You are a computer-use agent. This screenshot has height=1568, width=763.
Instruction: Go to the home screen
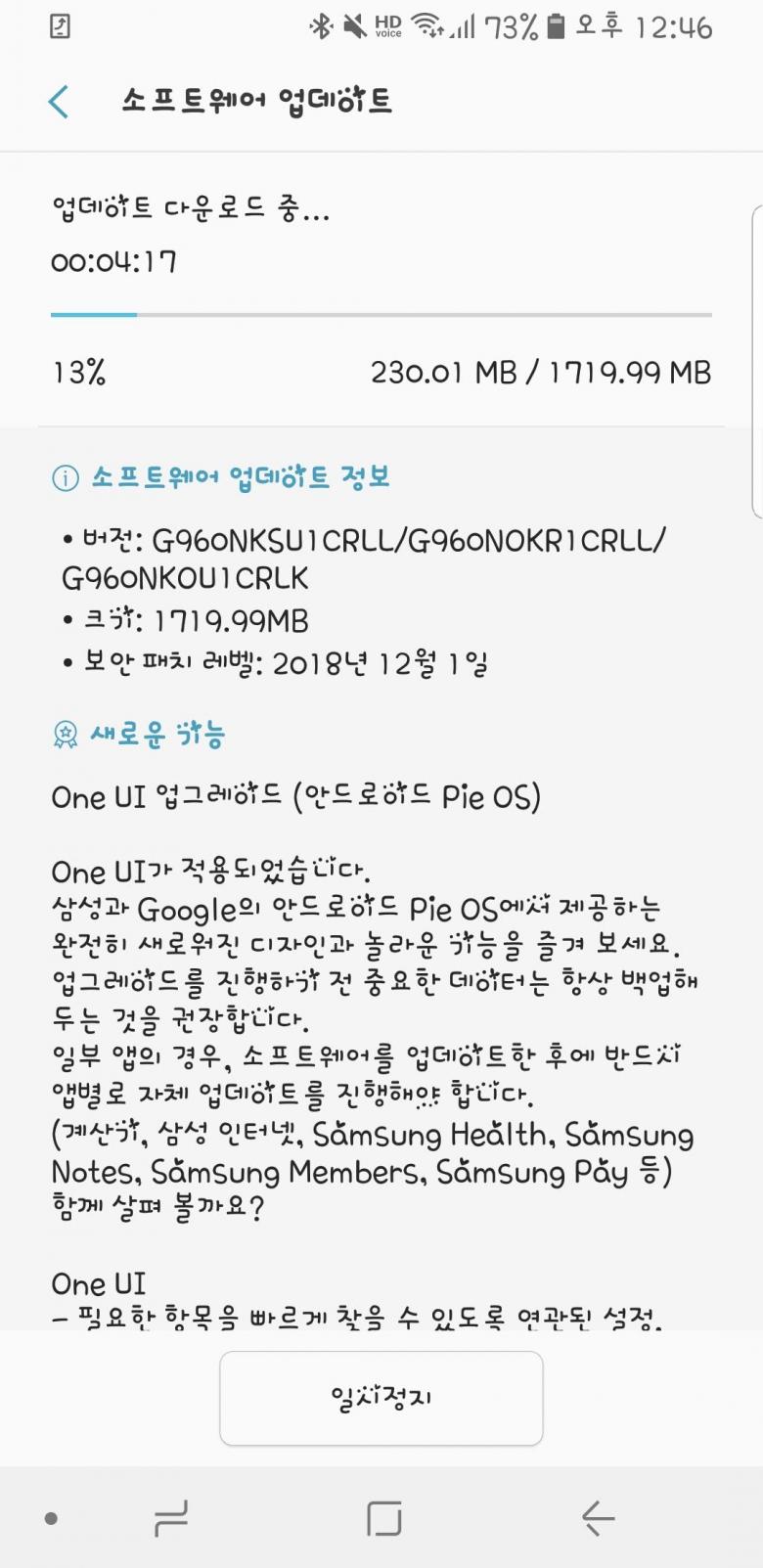pos(383,1518)
